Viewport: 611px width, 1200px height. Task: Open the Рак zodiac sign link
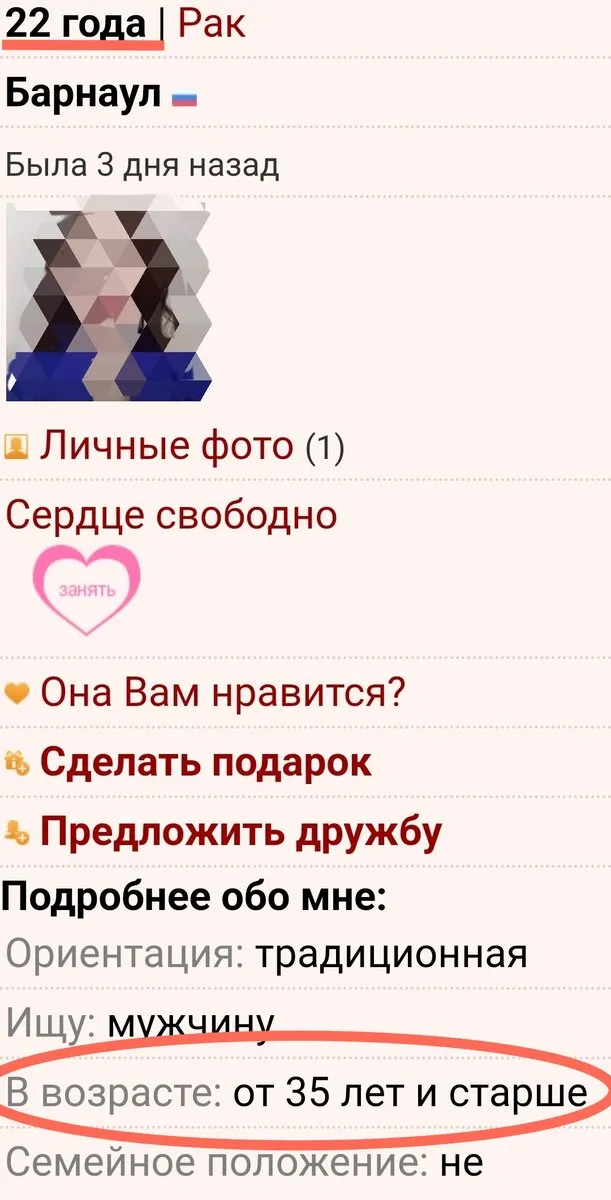coord(212,22)
